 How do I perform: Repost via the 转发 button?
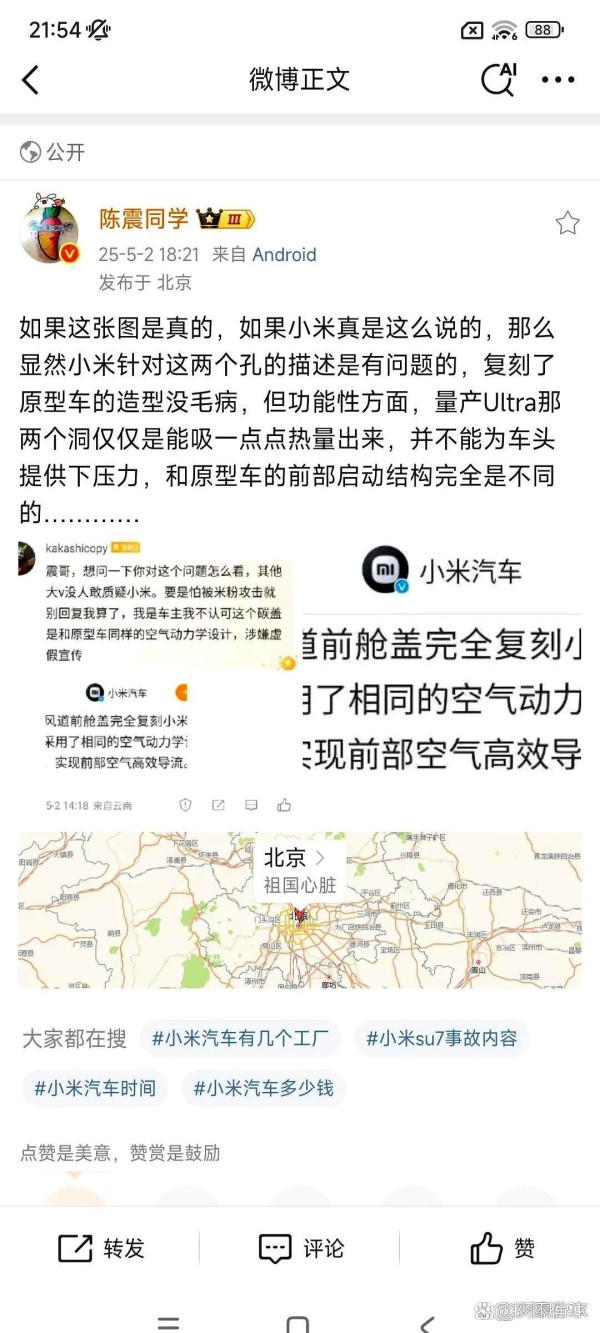(101, 1248)
